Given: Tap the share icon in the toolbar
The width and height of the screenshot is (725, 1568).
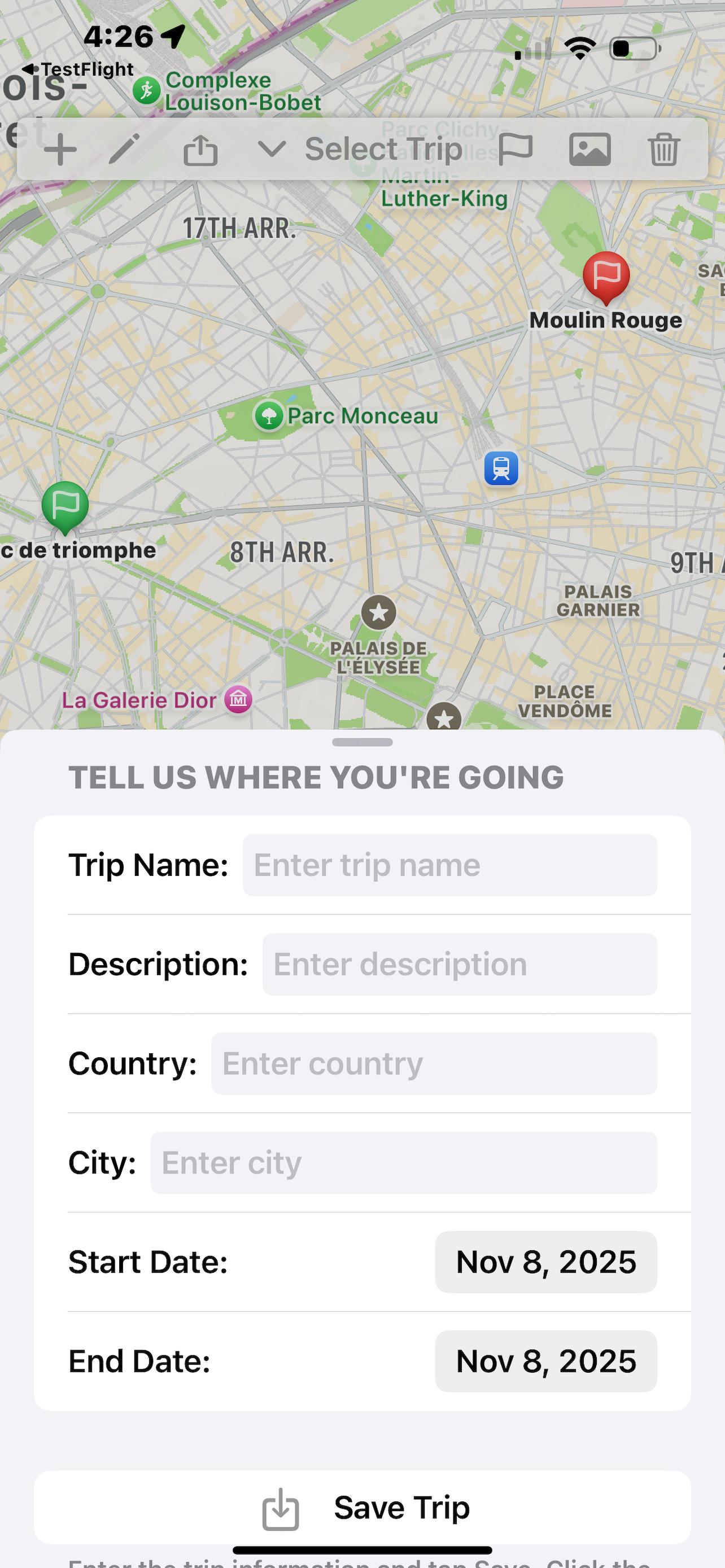Looking at the screenshot, I should tap(200, 148).
